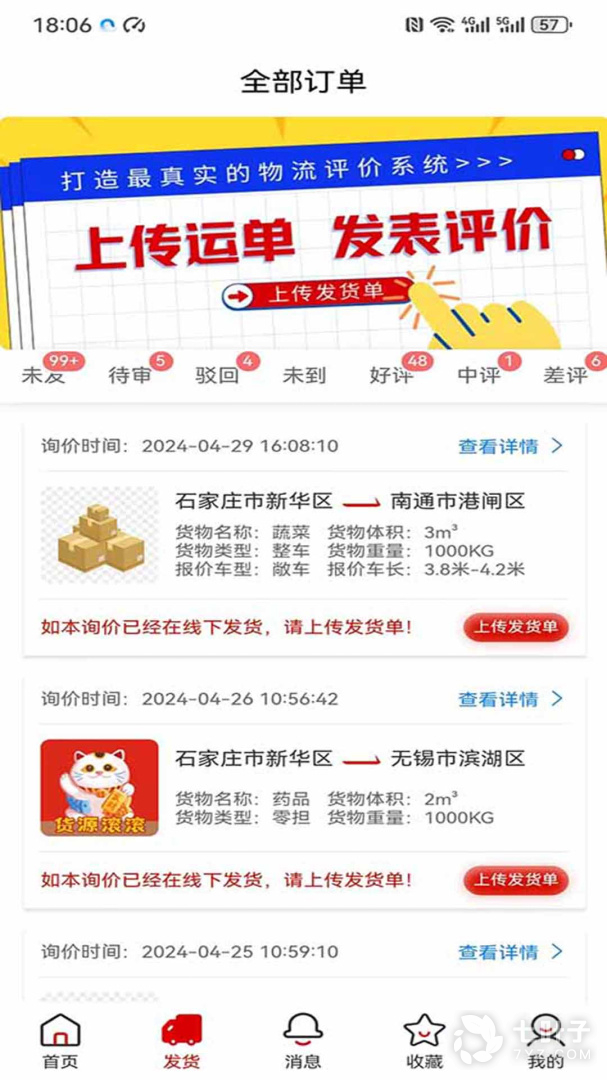Switch to the 差评 tab
607x1080 pixels.
point(566,376)
